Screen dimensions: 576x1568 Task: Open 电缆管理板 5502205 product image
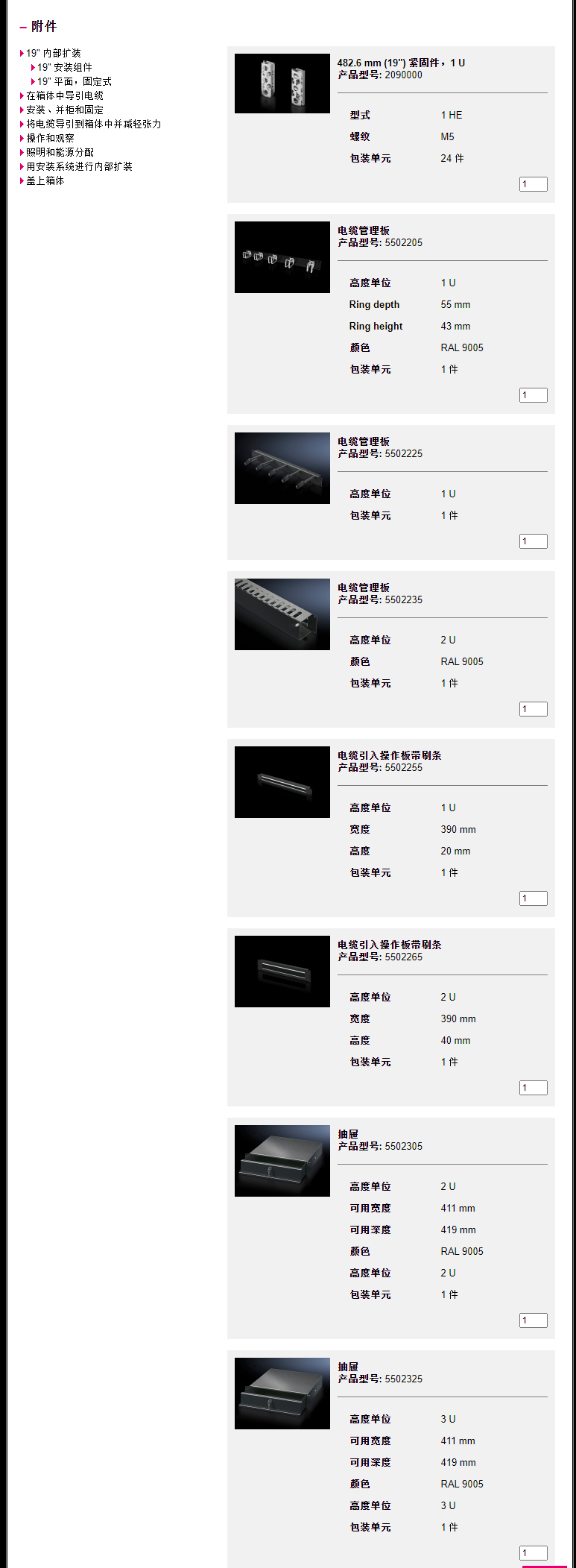click(282, 257)
